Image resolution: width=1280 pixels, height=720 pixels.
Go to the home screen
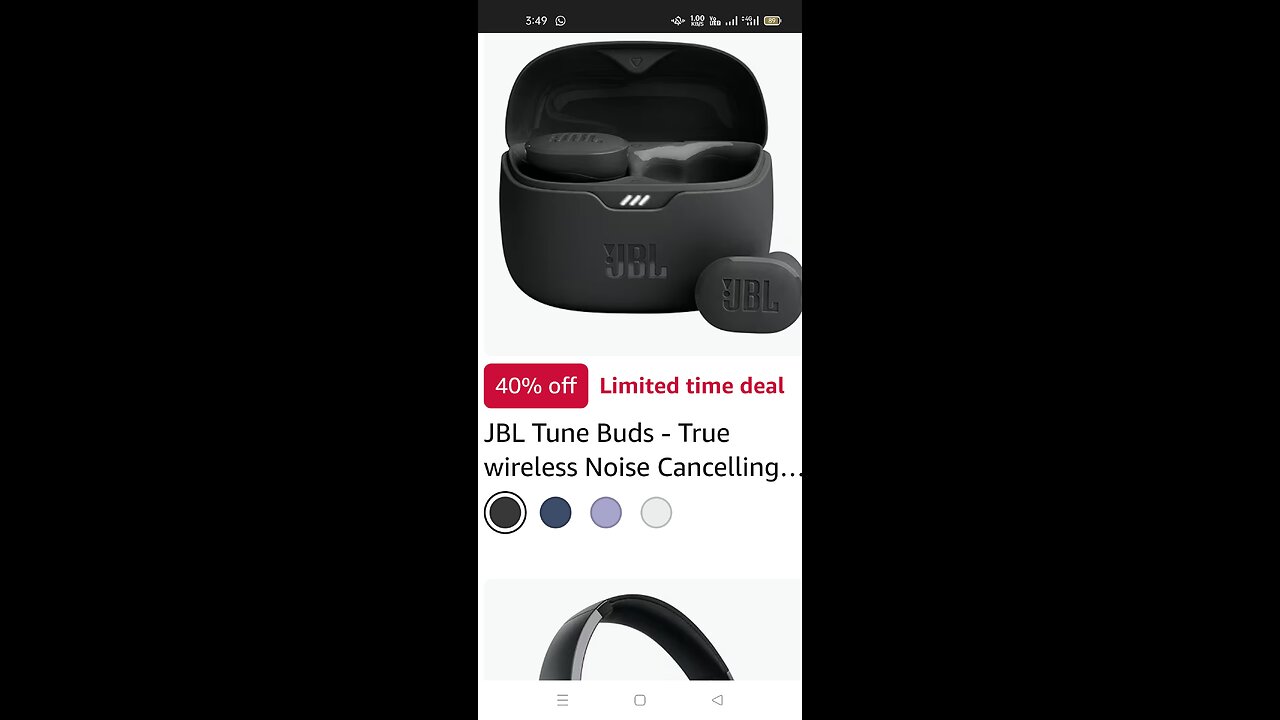[640, 700]
